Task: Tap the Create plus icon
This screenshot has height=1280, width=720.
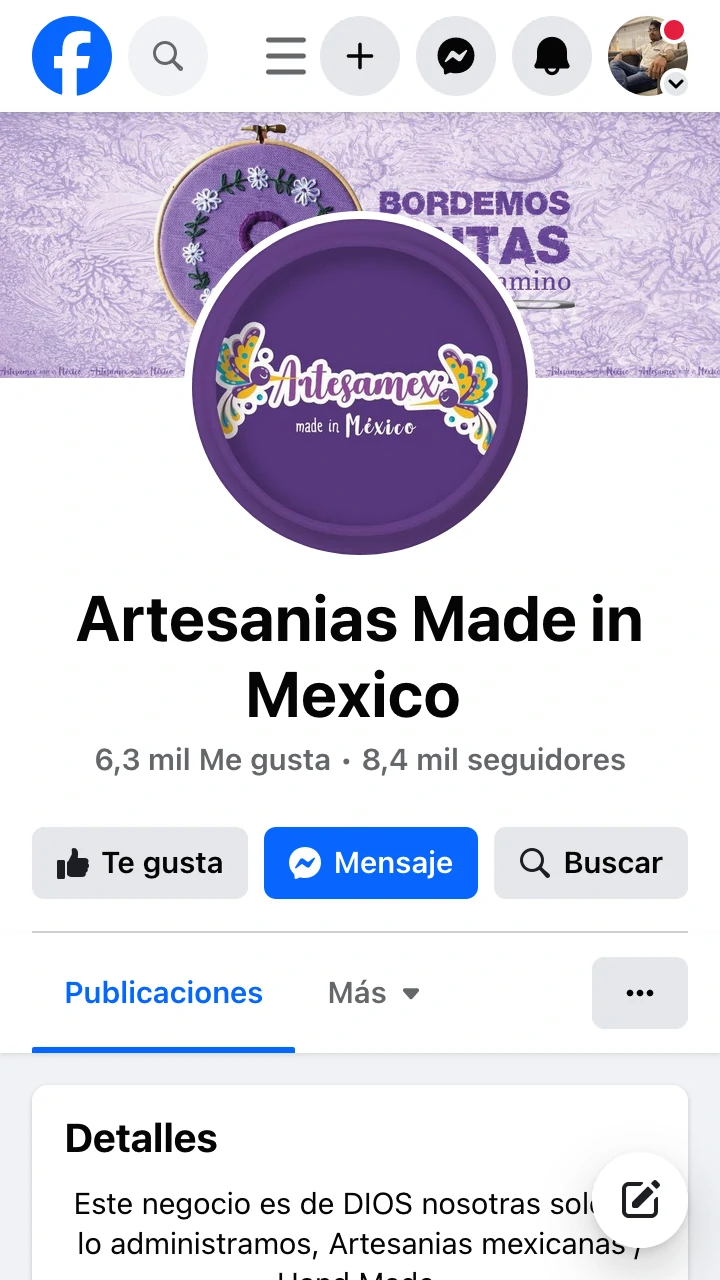Action: click(360, 56)
